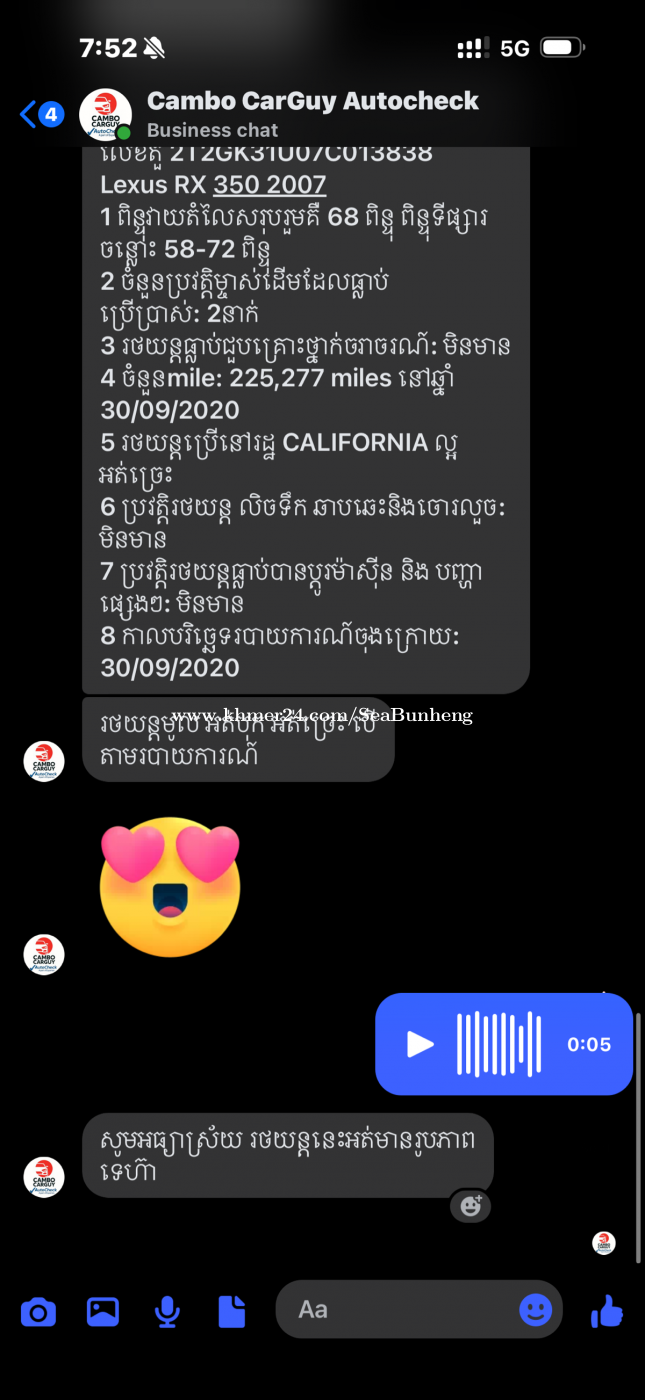Focus the Aa message input field
Screen dimensions: 645x1400
coord(400,1310)
